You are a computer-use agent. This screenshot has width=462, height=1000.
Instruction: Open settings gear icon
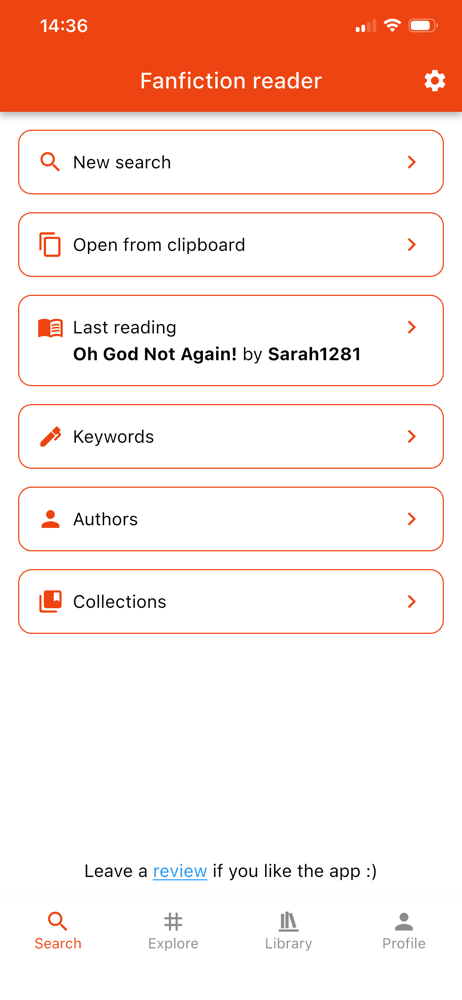pyautogui.click(x=435, y=81)
